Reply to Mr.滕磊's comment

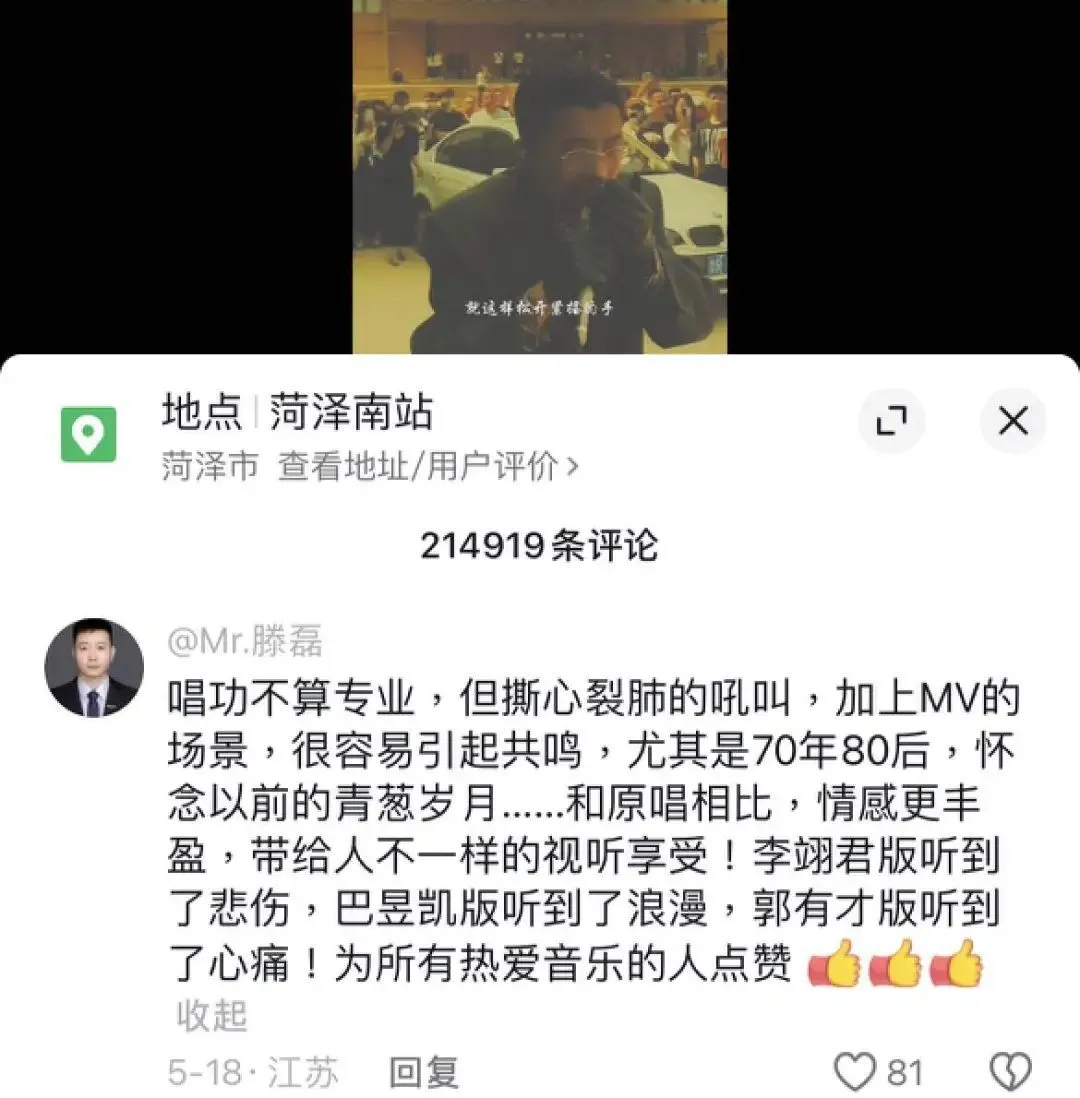pos(423,1072)
